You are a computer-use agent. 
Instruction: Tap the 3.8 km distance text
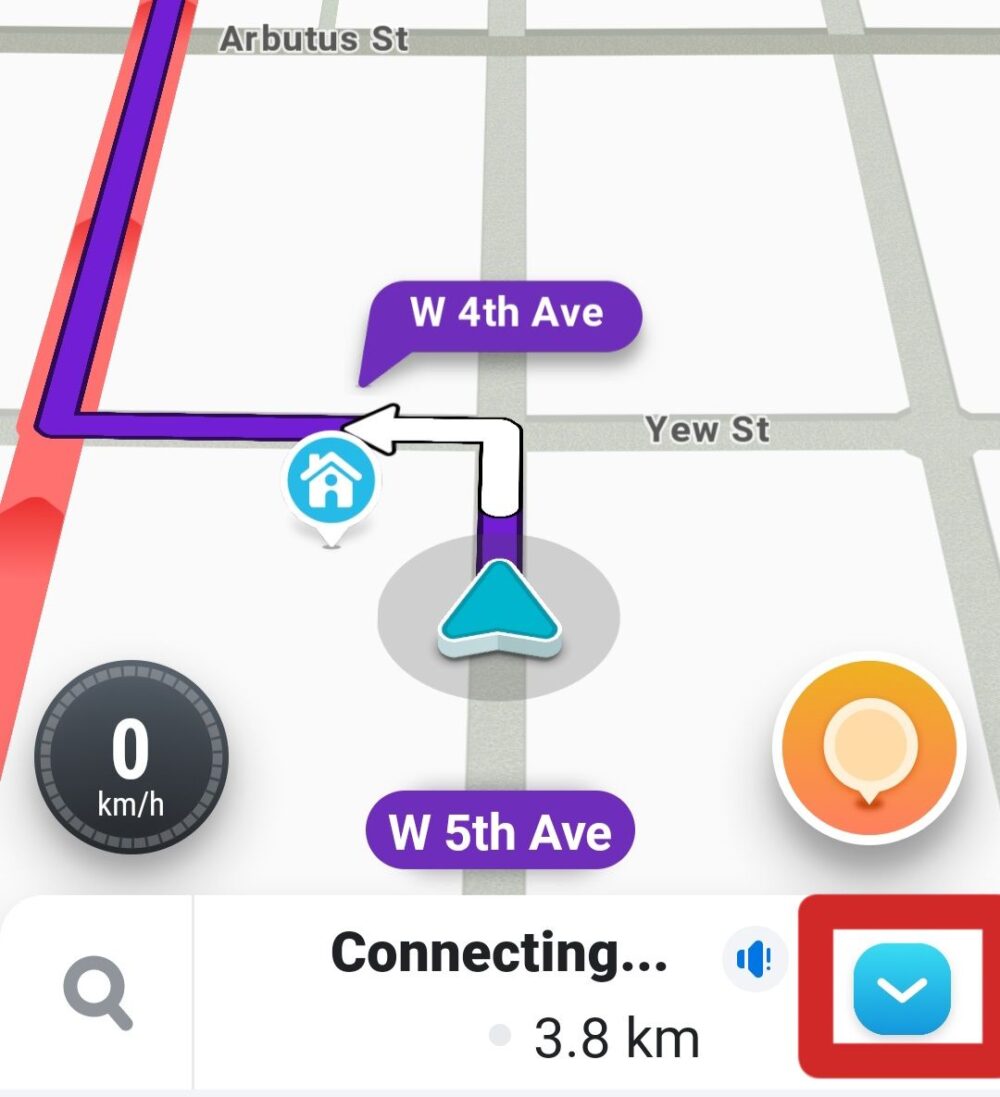coord(615,1036)
